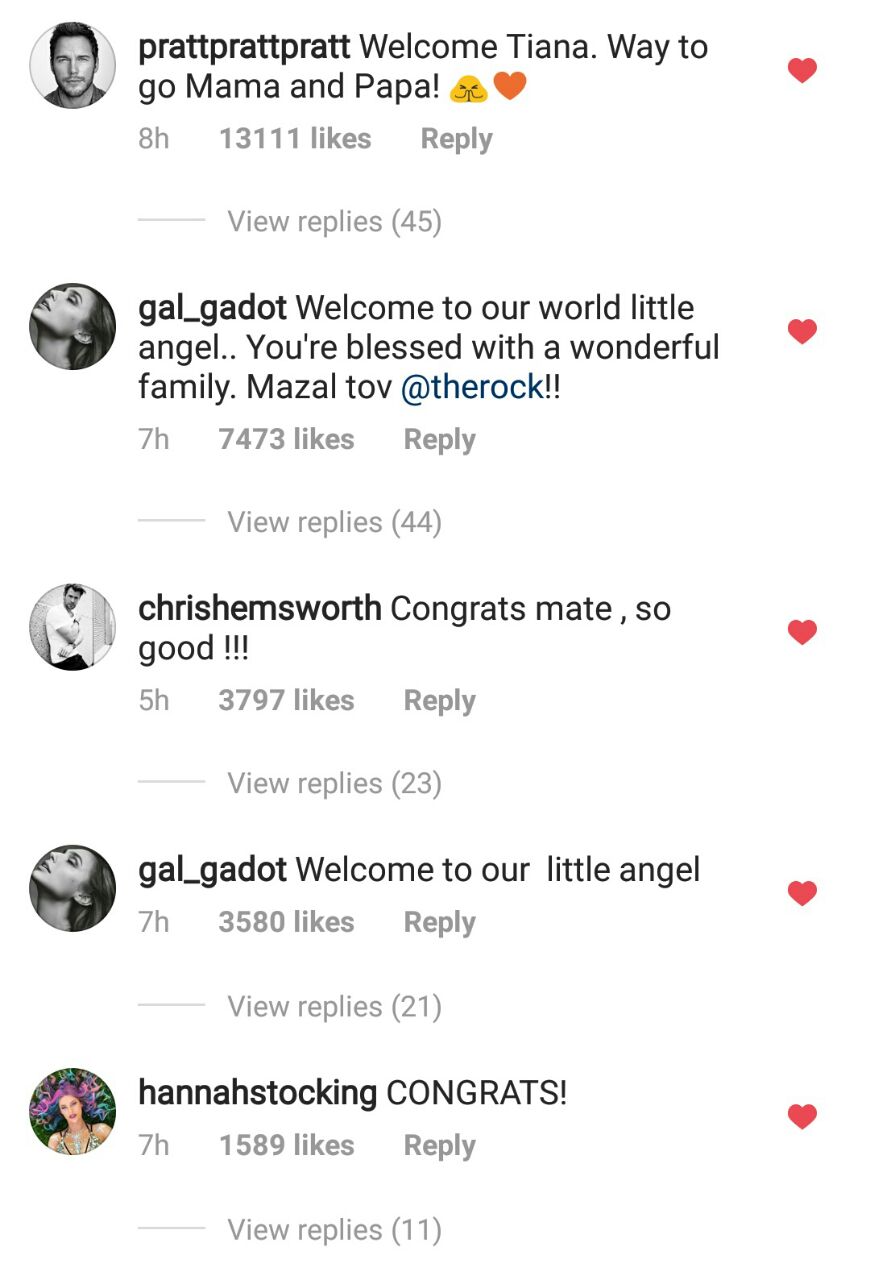870x1280 pixels.
Task: Tap the heart on chrishemsworth's comment
Action: point(802,632)
